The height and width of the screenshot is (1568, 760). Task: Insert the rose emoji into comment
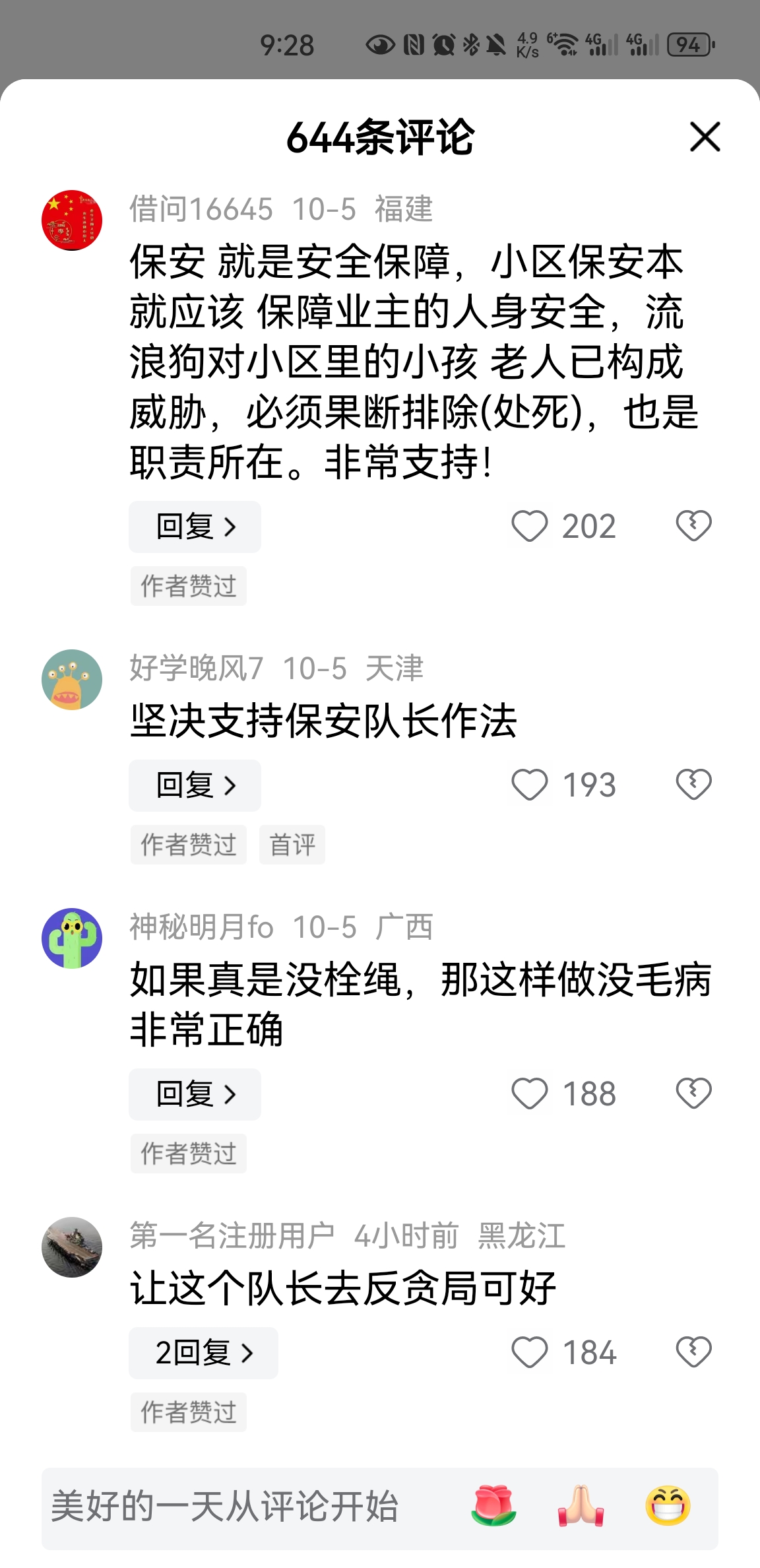pos(493,1507)
